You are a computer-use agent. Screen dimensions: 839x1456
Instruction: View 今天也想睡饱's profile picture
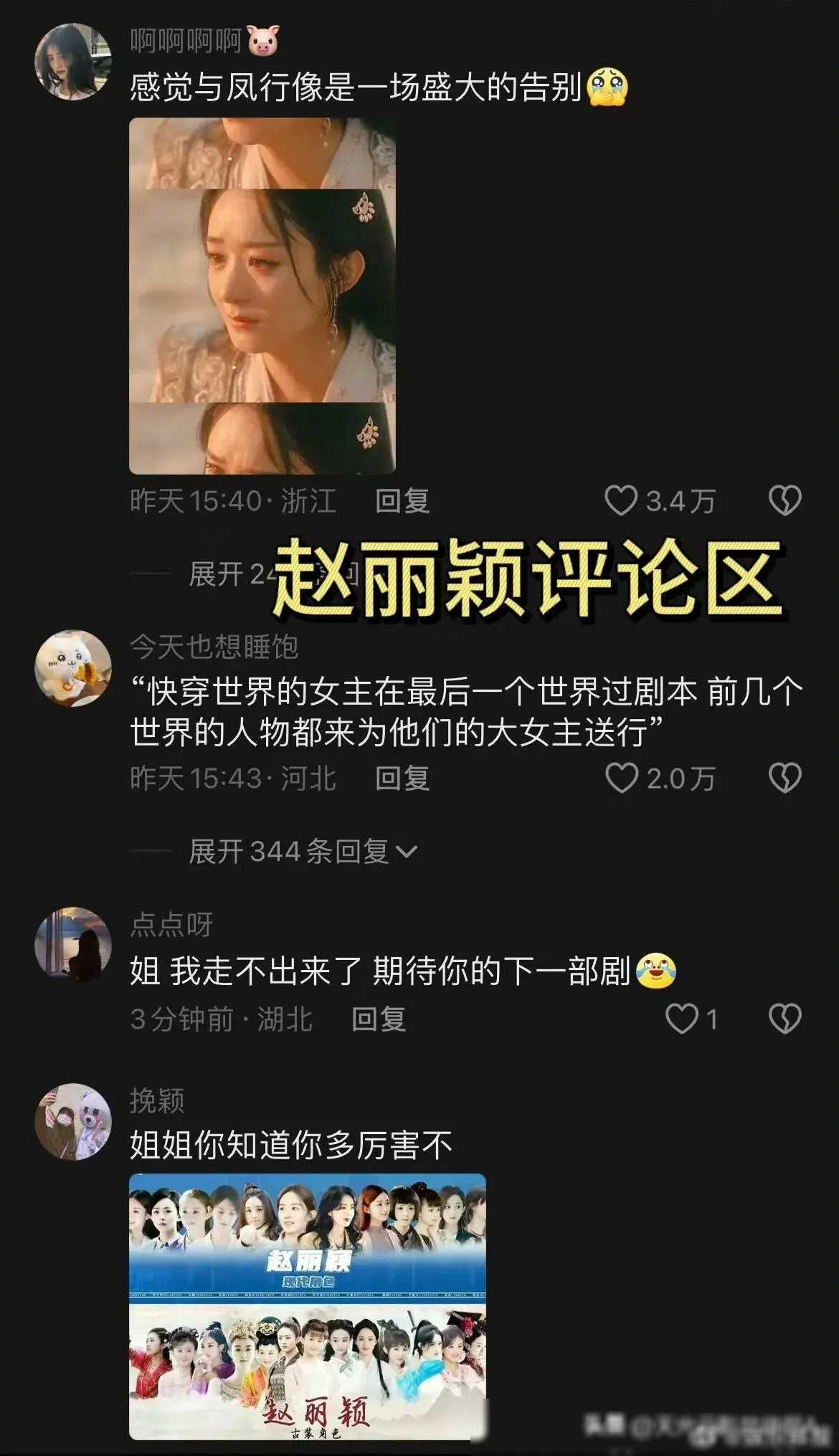coord(73,667)
